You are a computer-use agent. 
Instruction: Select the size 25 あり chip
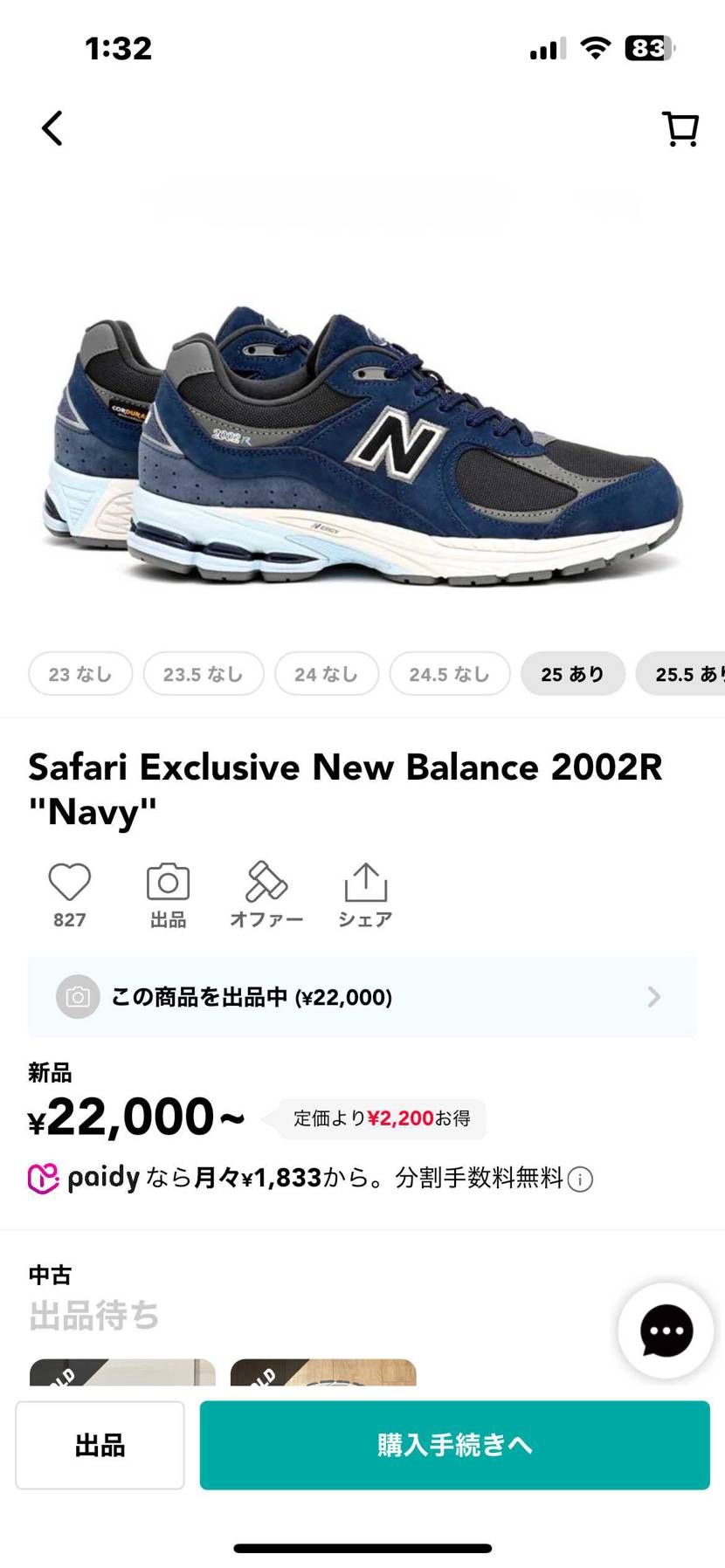573,673
